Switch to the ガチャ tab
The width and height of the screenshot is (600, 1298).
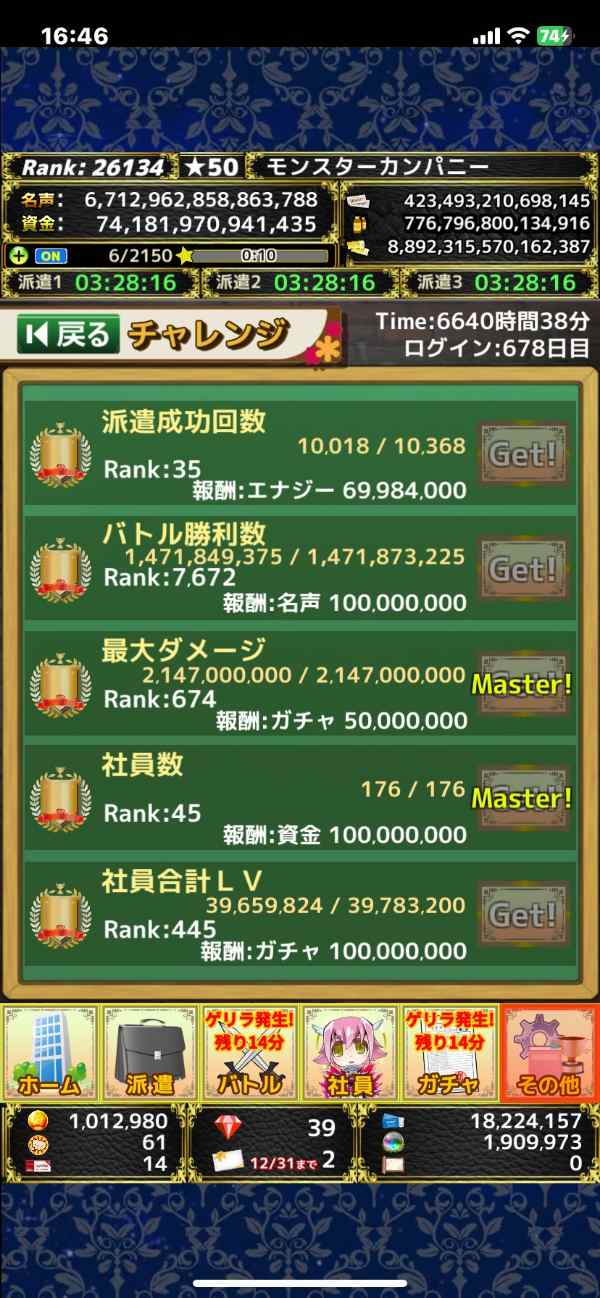450,1052
